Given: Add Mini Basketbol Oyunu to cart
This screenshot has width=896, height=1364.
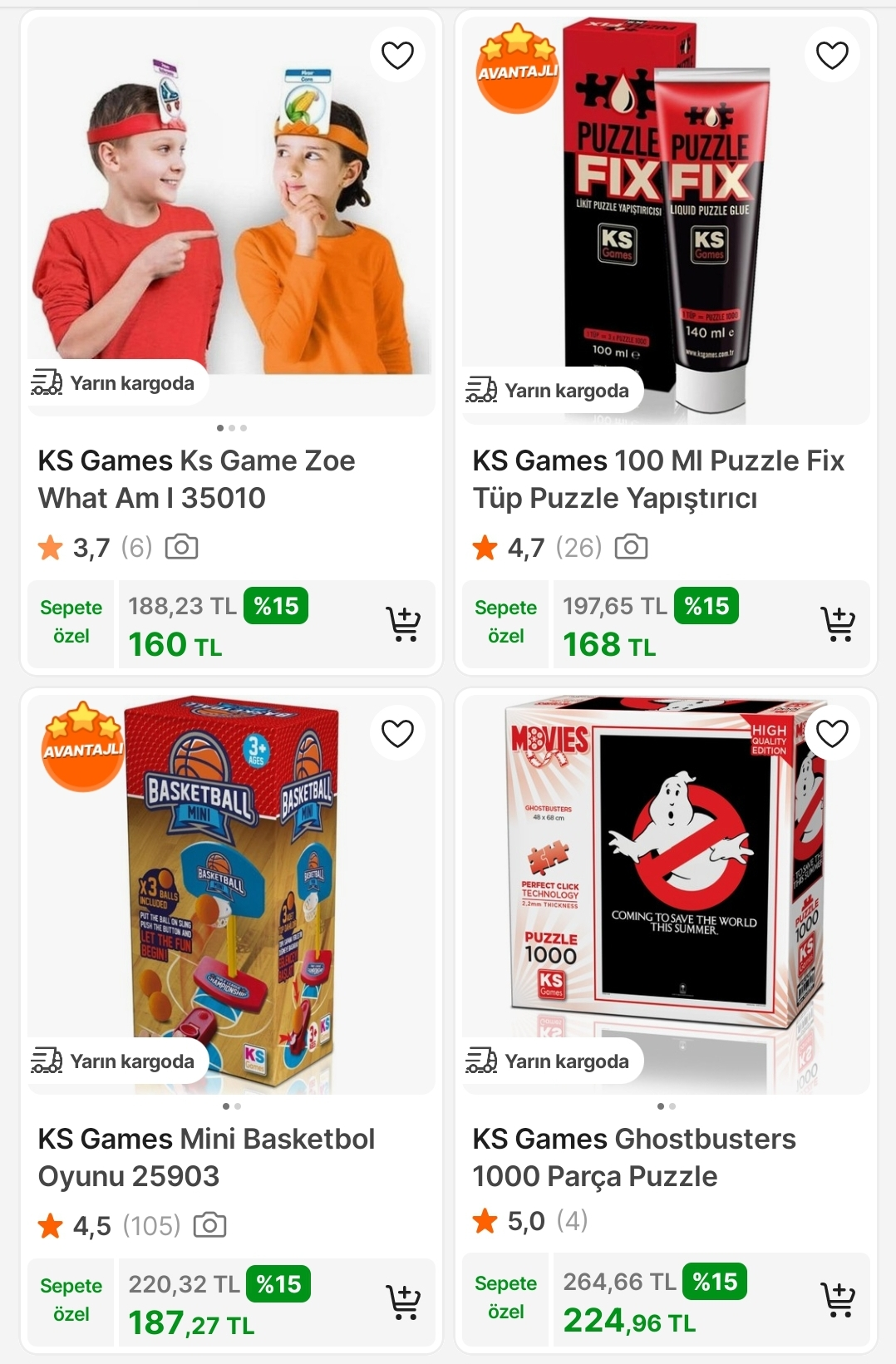Looking at the screenshot, I should pos(403,1302).
